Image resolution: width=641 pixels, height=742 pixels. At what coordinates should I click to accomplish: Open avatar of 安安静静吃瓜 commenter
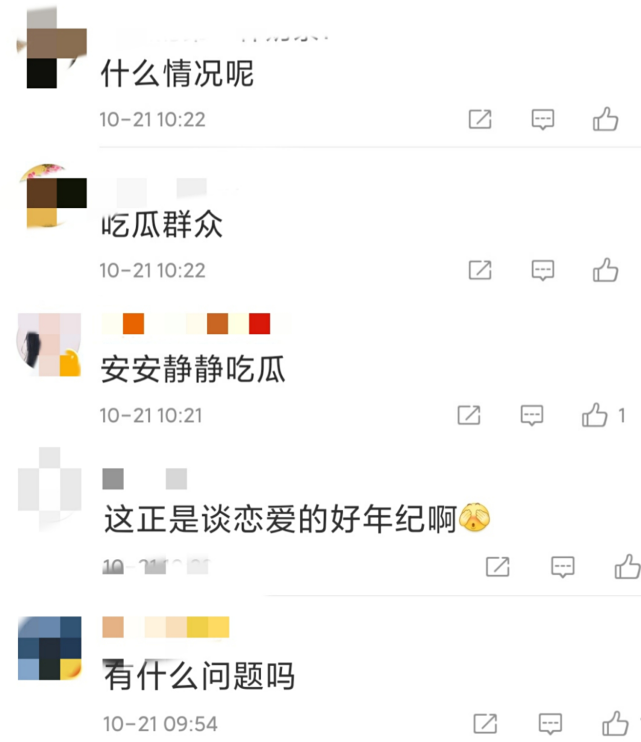pos(49,345)
